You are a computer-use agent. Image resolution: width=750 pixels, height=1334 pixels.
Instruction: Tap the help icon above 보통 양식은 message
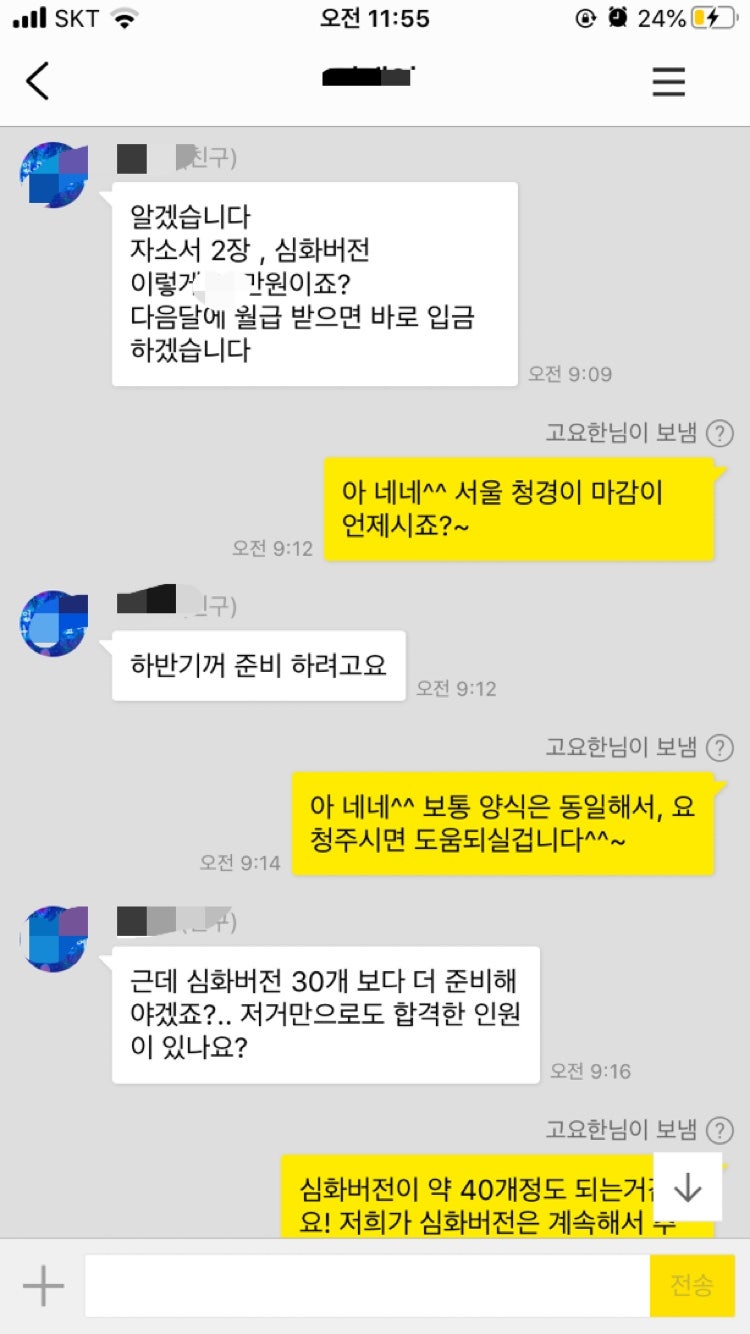(x=719, y=747)
